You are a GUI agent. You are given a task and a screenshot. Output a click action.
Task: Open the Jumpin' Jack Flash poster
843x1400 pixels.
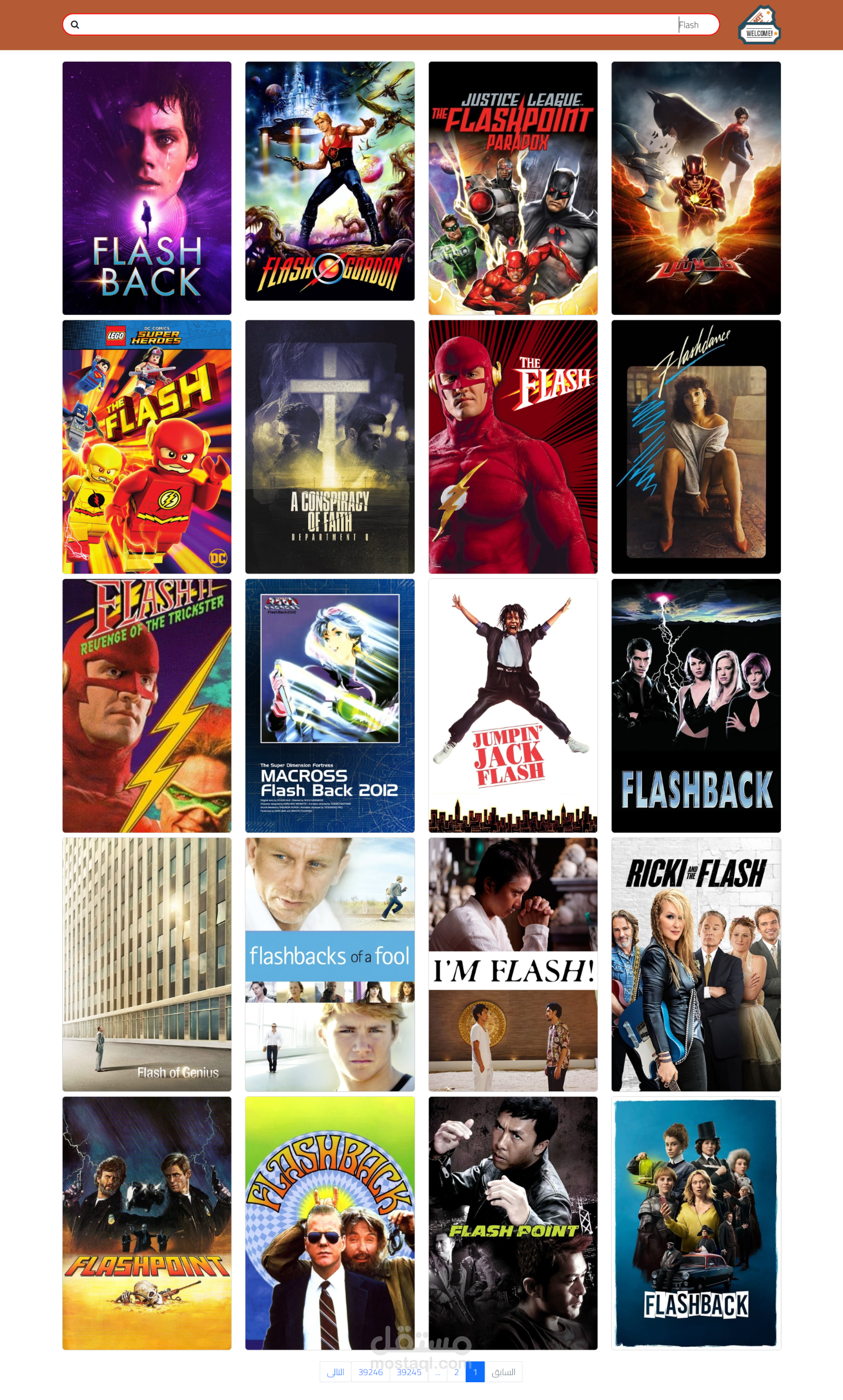click(x=513, y=706)
